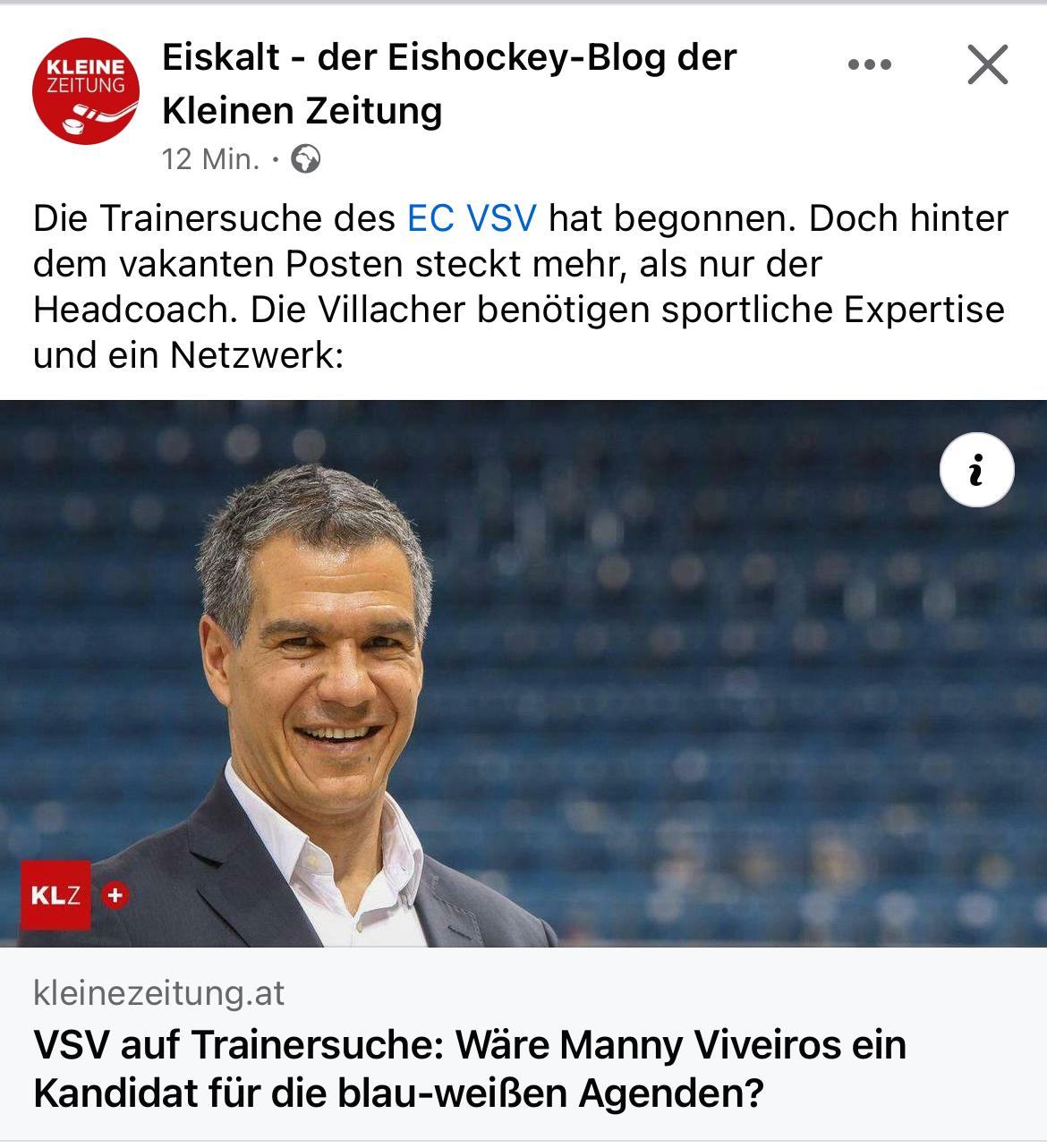The image size is (1047, 1148).
Task: Open the Eiskalt page profile picture
Action: [x=86, y=91]
